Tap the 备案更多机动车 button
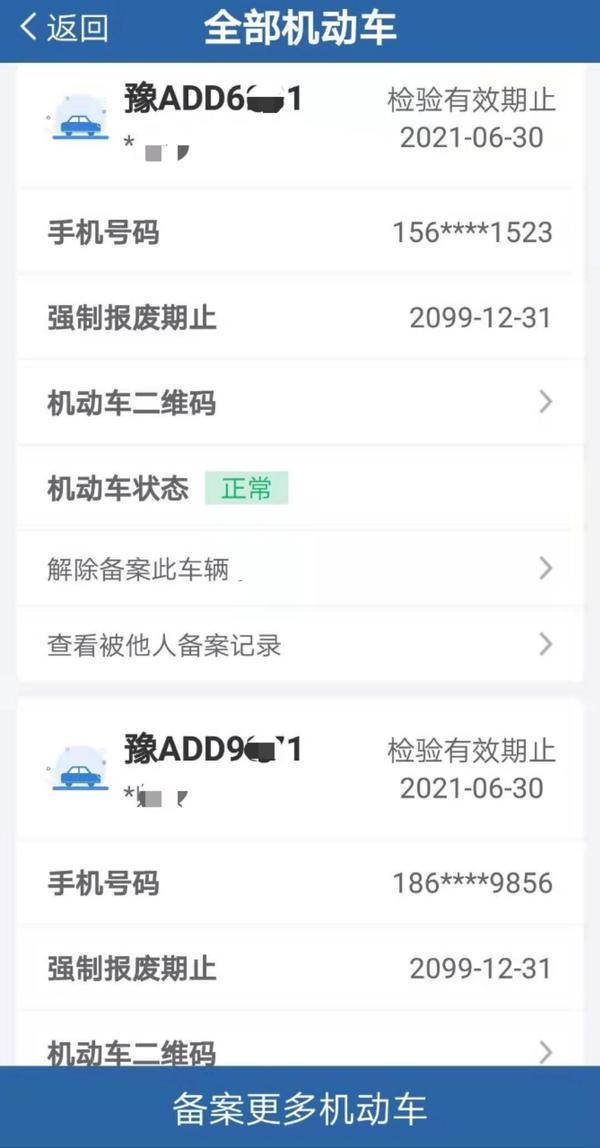Viewport: 600px width, 1148px height. point(300,1108)
